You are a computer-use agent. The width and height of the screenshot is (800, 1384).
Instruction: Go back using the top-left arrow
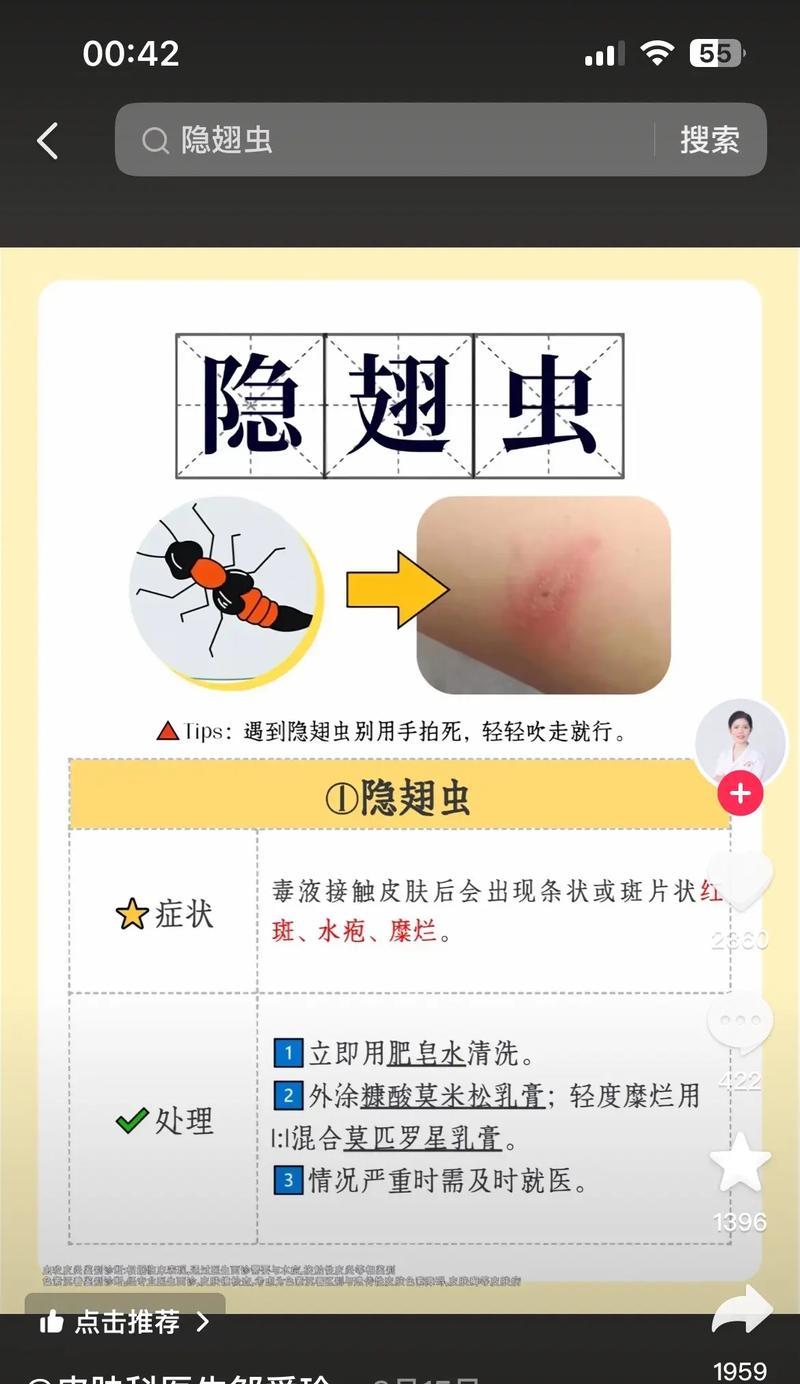point(47,141)
